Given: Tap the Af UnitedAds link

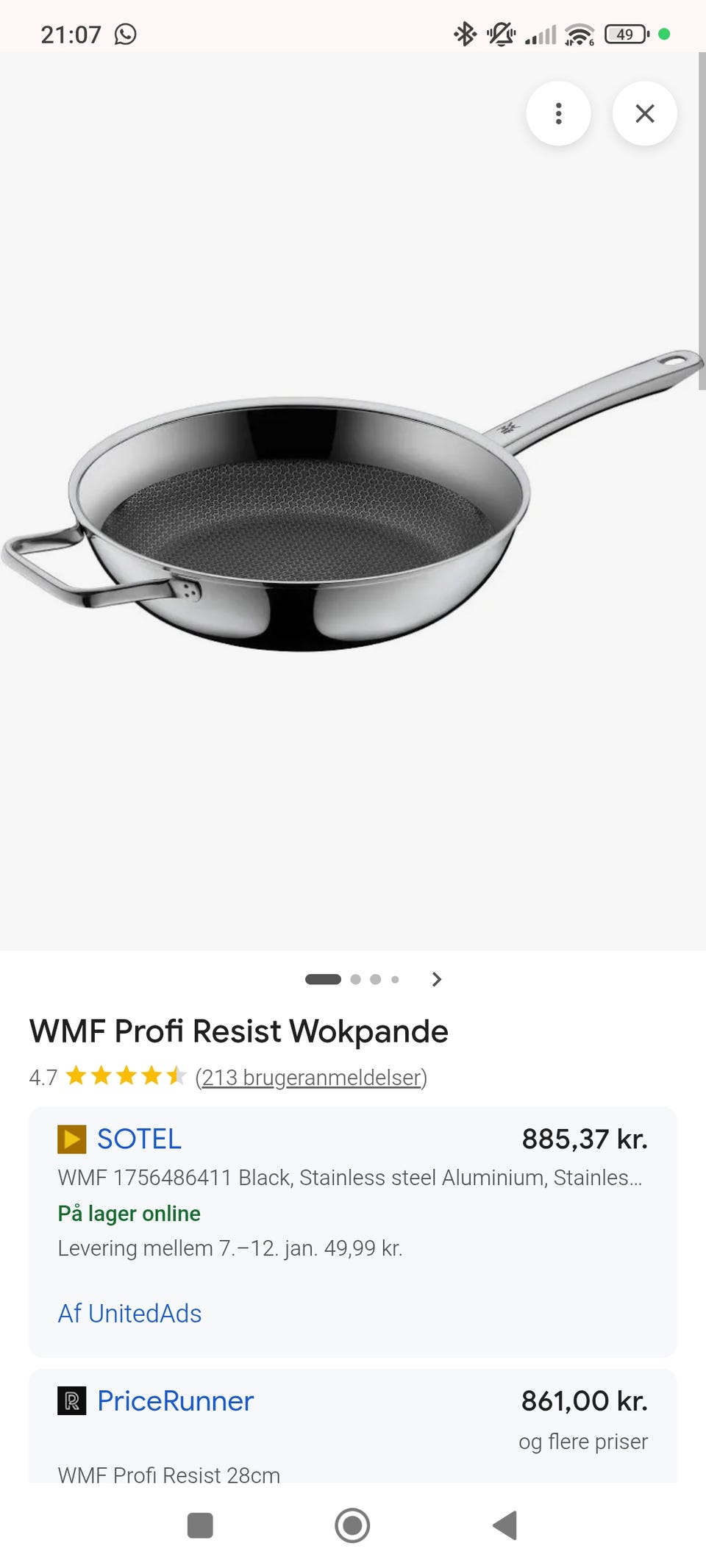Looking at the screenshot, I should click(x=130, y=1314).
